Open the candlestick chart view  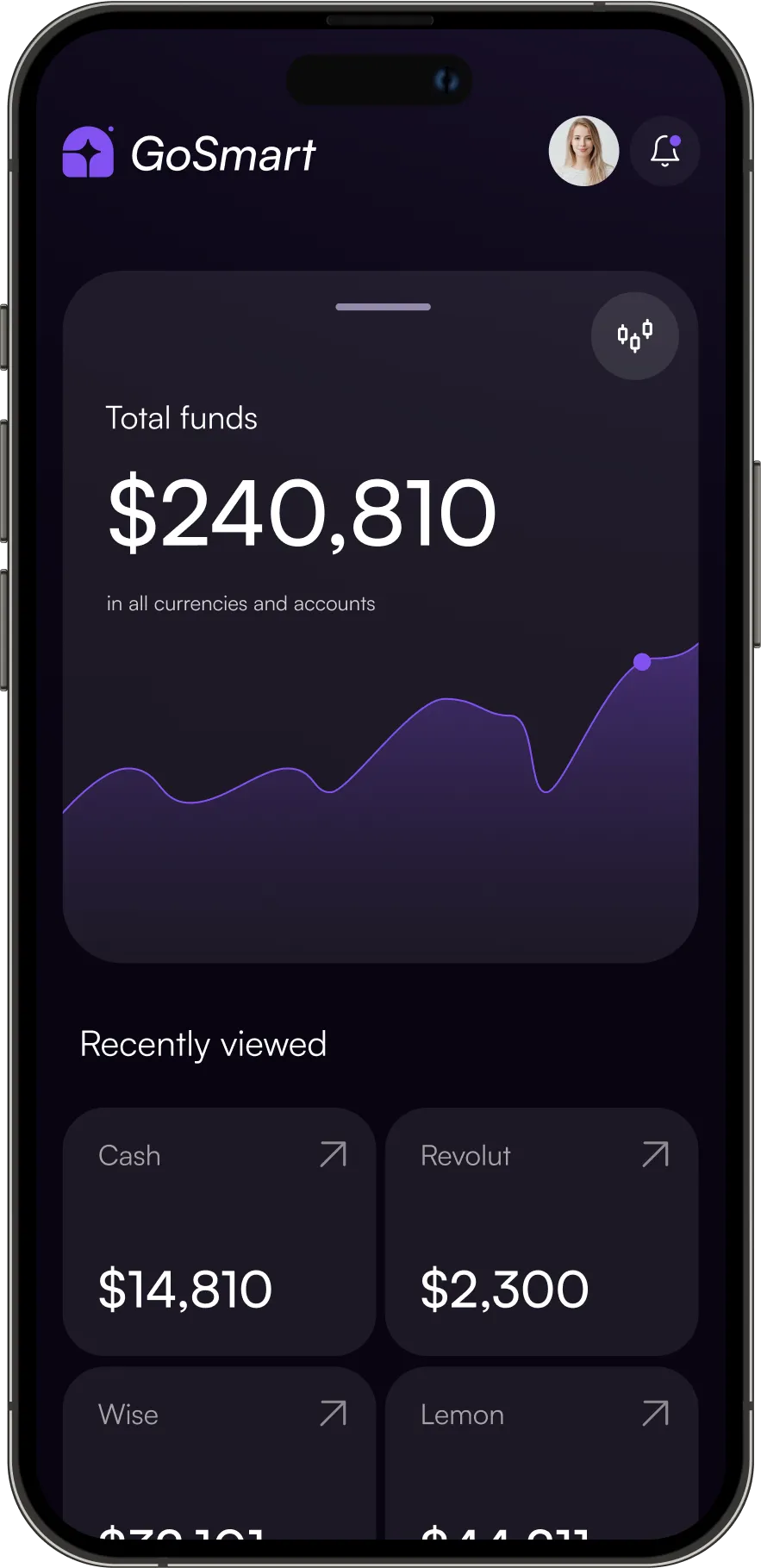pyautogui.click(x=634, y=335)
